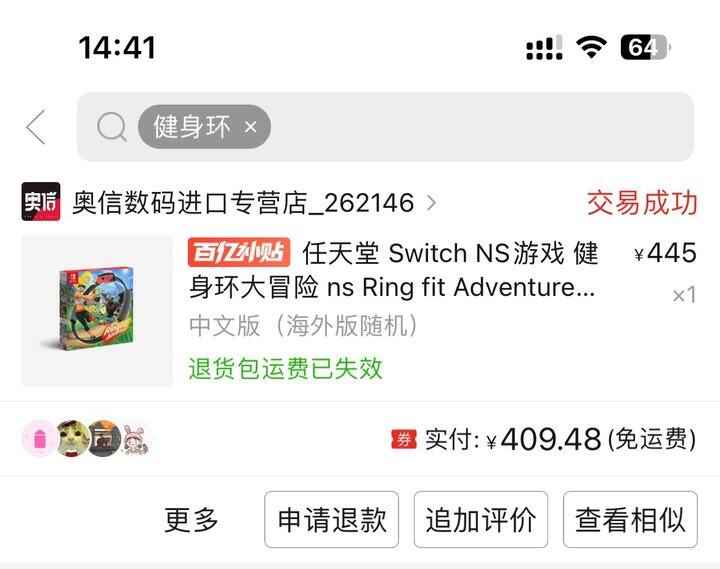This screenshot has height=569, width=720.
Task: Open the 更多 options
Action: 191,520
